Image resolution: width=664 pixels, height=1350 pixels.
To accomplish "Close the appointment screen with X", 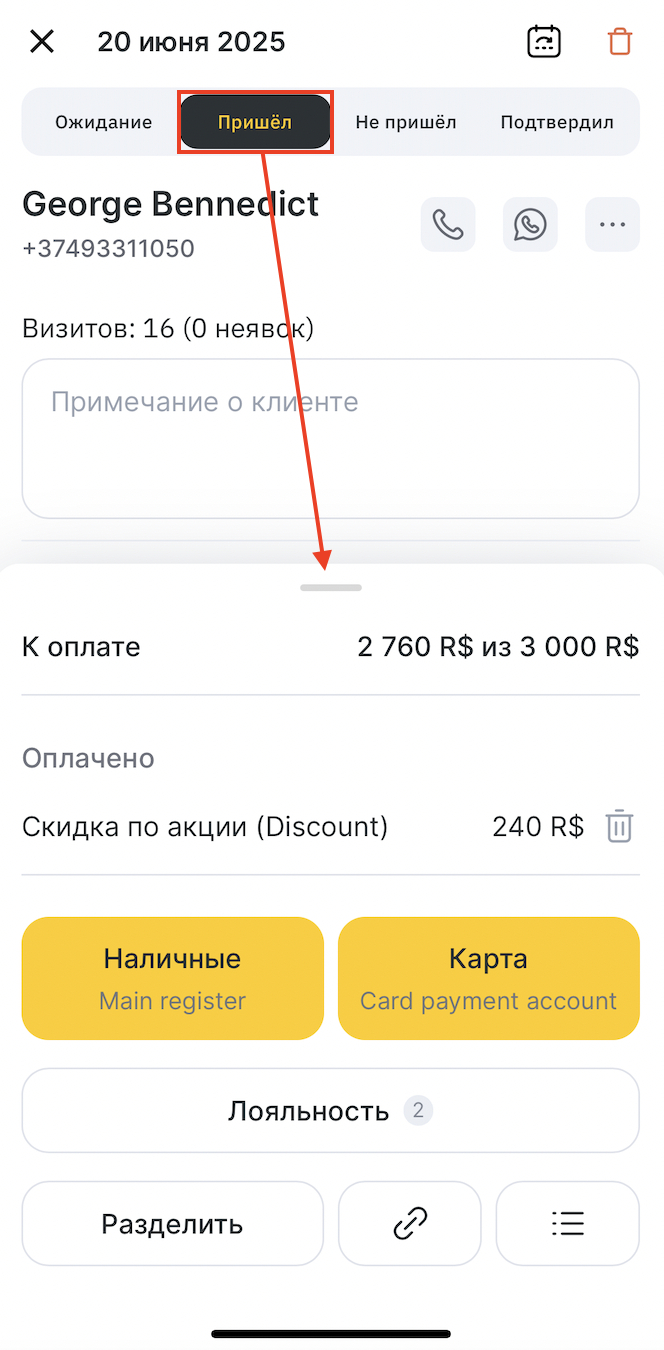I will point(42,42).
